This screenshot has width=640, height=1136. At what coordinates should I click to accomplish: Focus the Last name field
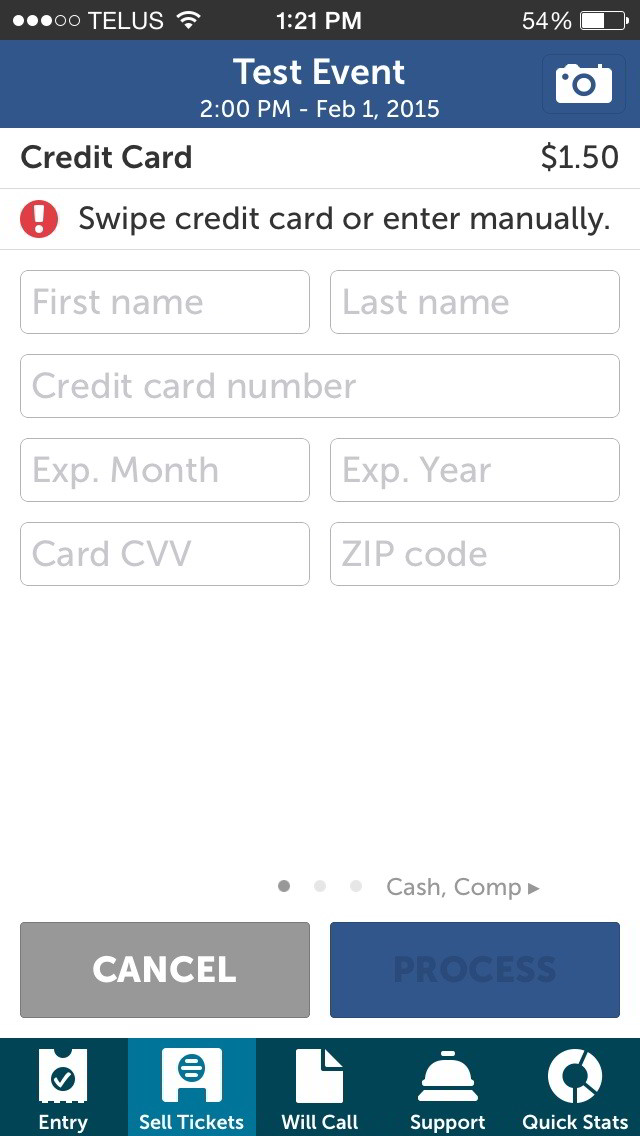pos(475,302)
